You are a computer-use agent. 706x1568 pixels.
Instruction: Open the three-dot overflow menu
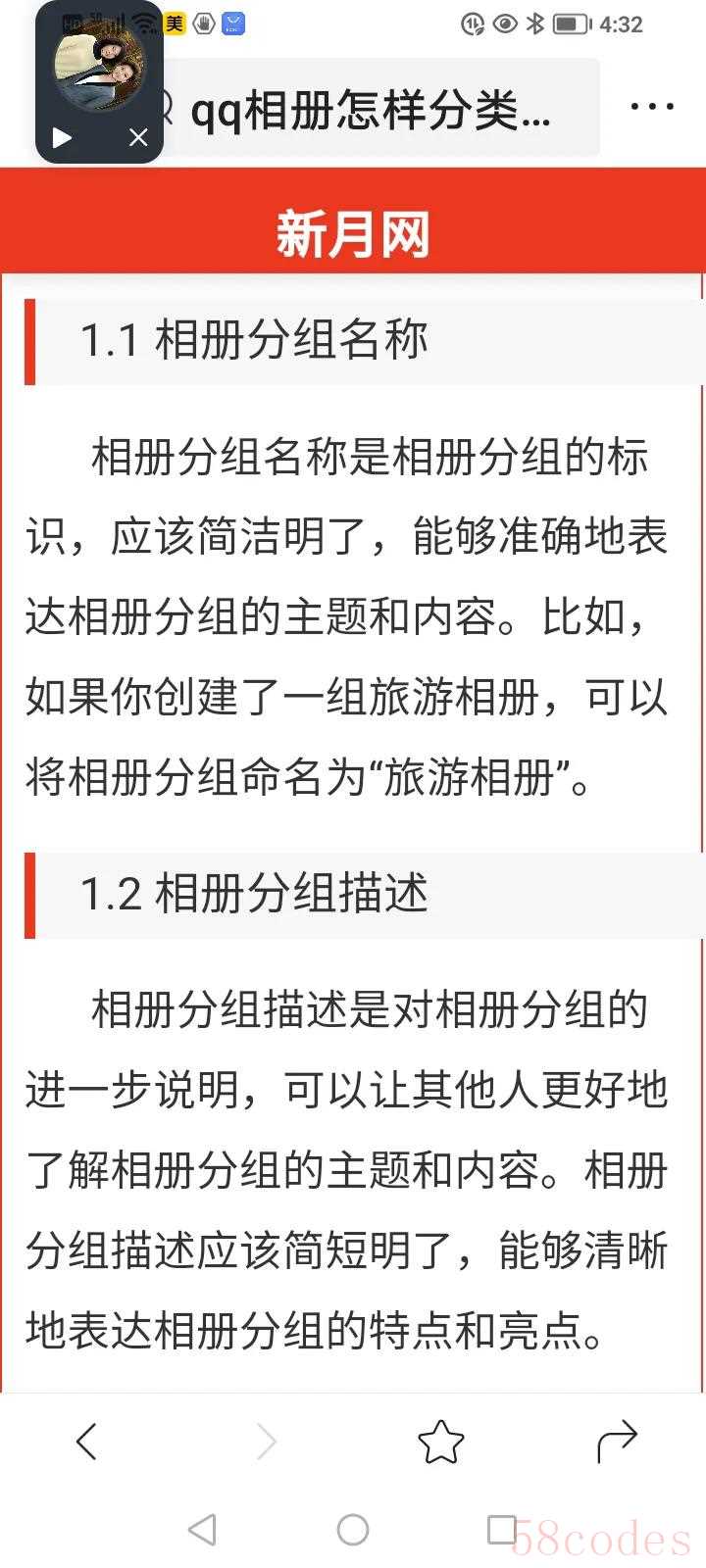click(x=652, y=106)
